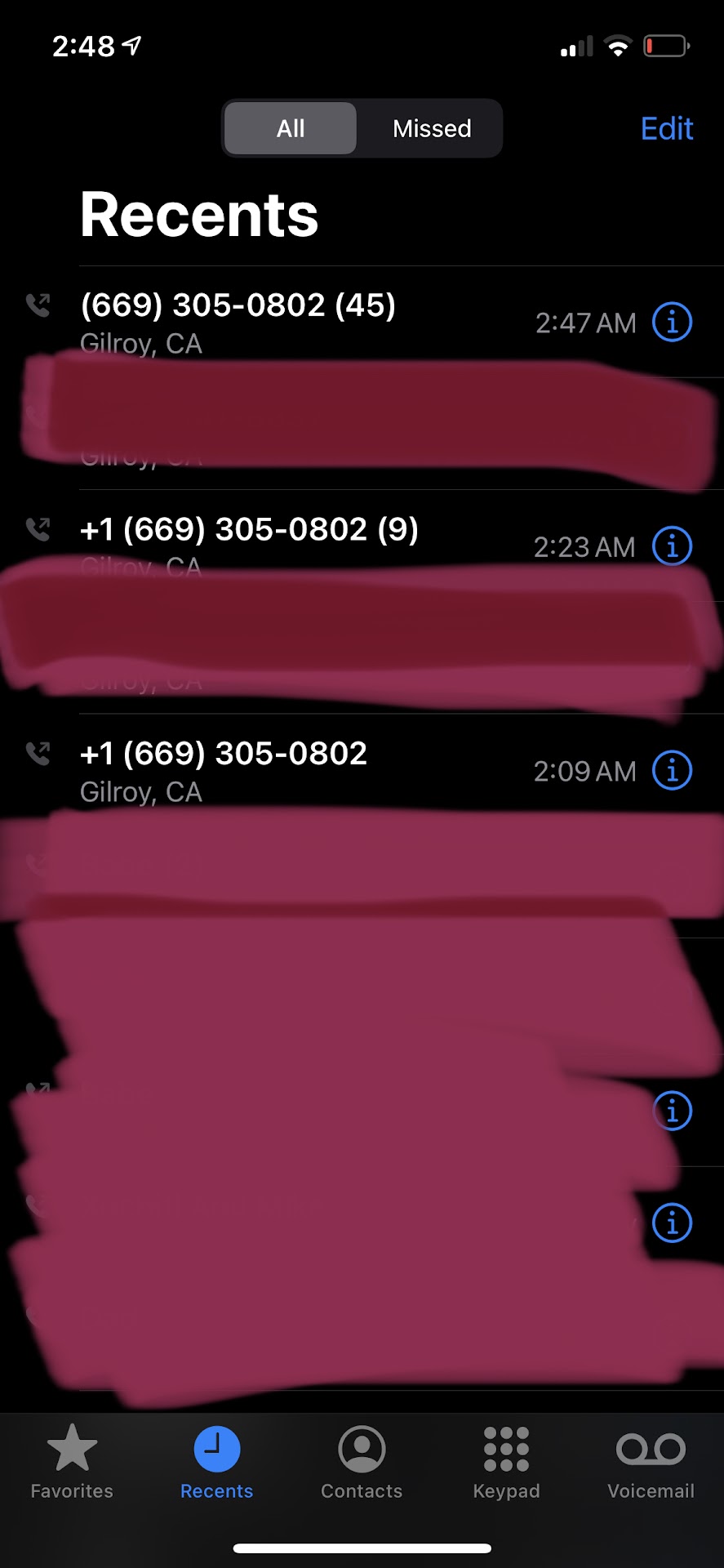Open the Favorites tab
This screenshot has width=724, height=1568.
pos(72,1462)
